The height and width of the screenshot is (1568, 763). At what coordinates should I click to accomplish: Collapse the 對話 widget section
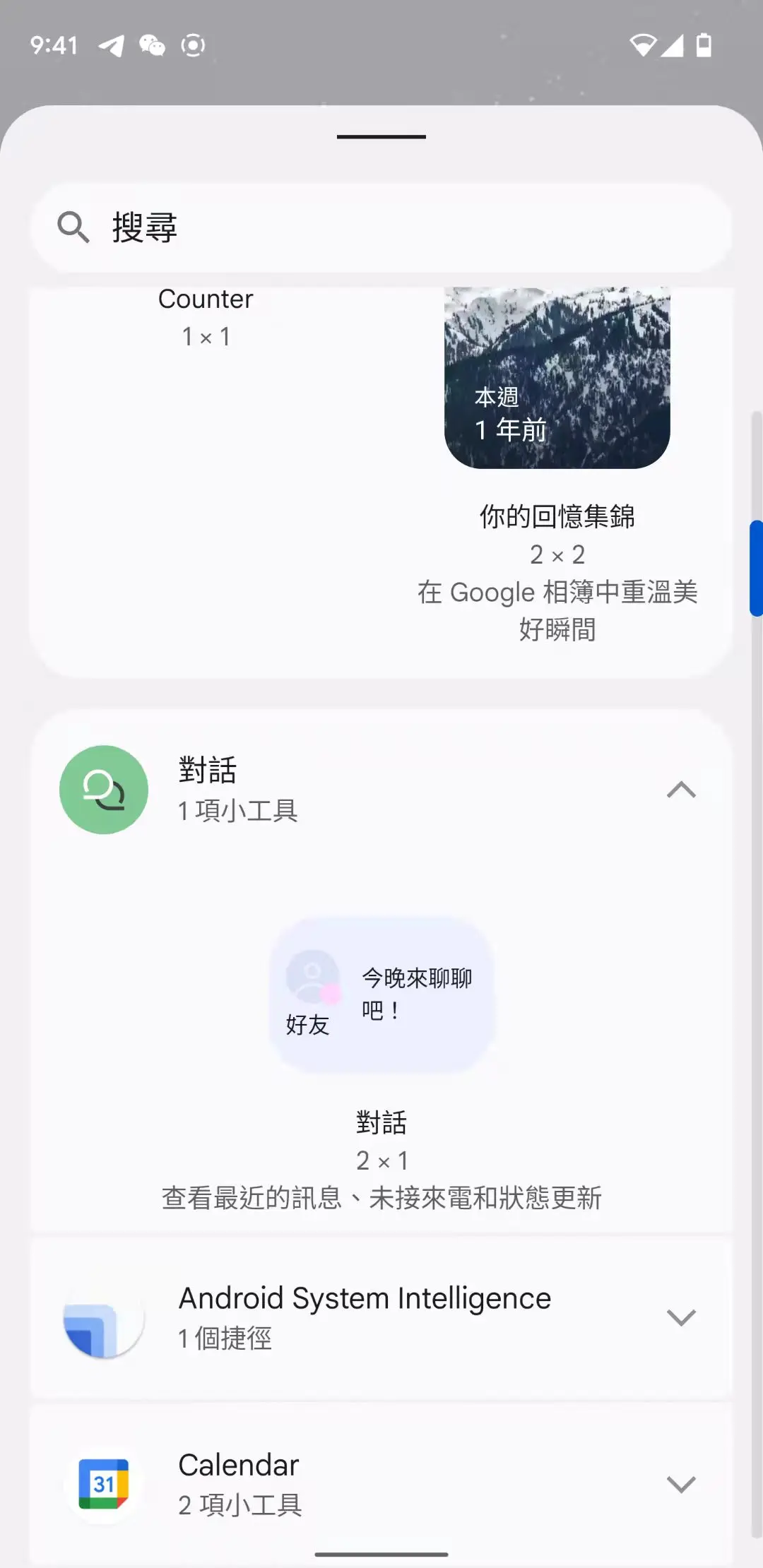pos(681,790)
